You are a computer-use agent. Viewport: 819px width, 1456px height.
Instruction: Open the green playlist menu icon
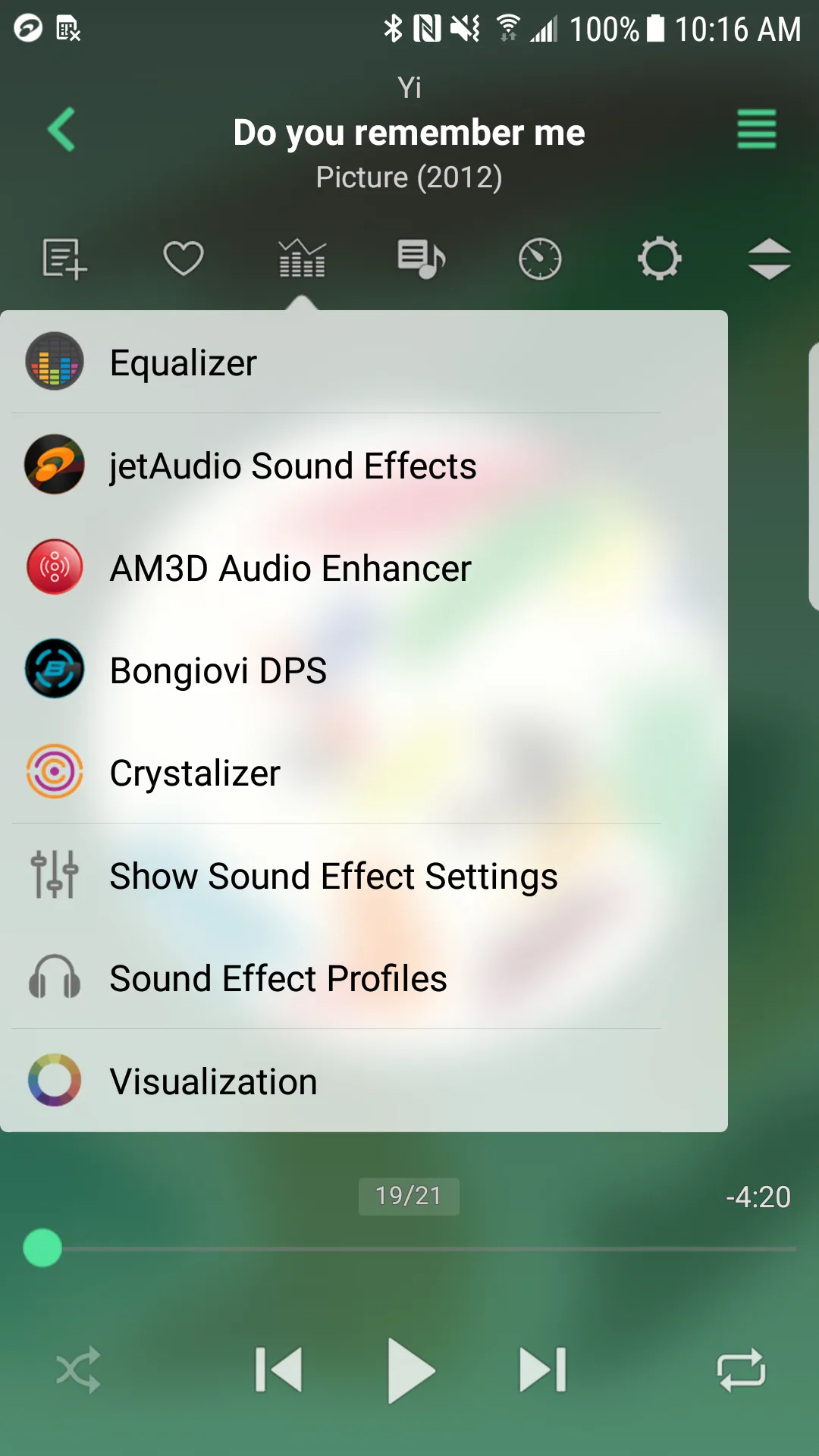click(756, 130)
